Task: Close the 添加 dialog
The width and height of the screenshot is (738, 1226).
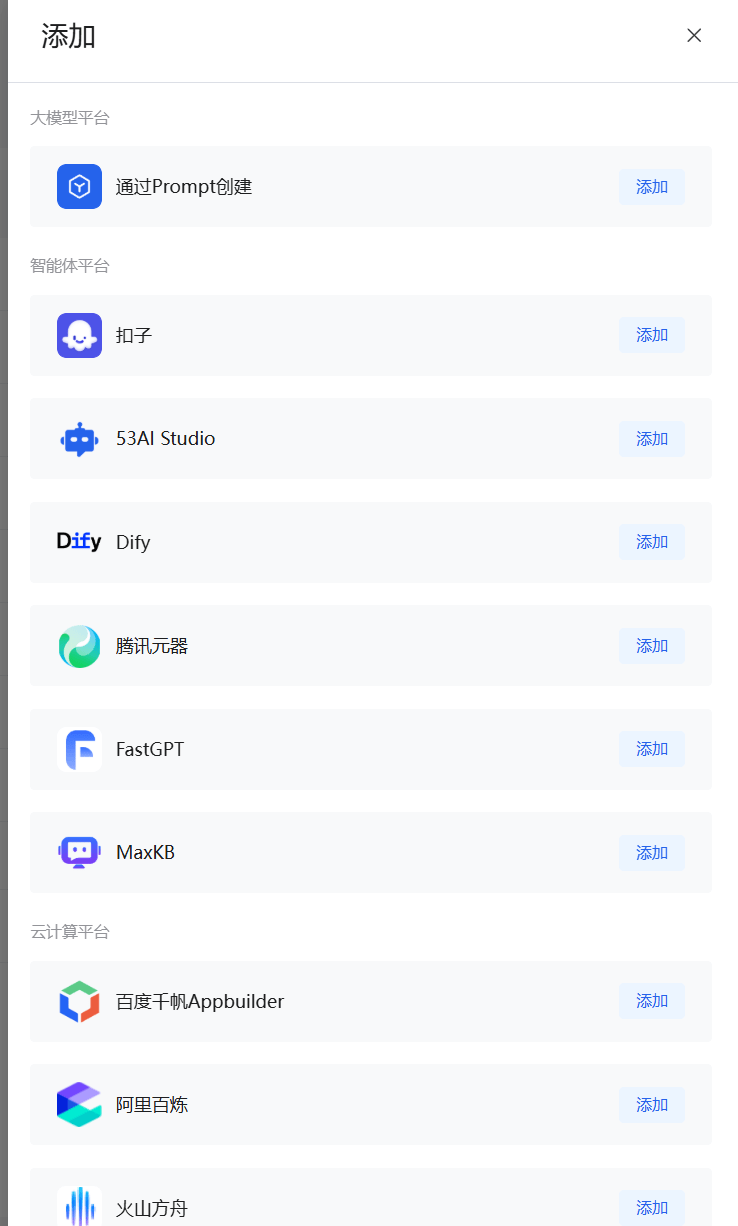Action: pos(694,35)
